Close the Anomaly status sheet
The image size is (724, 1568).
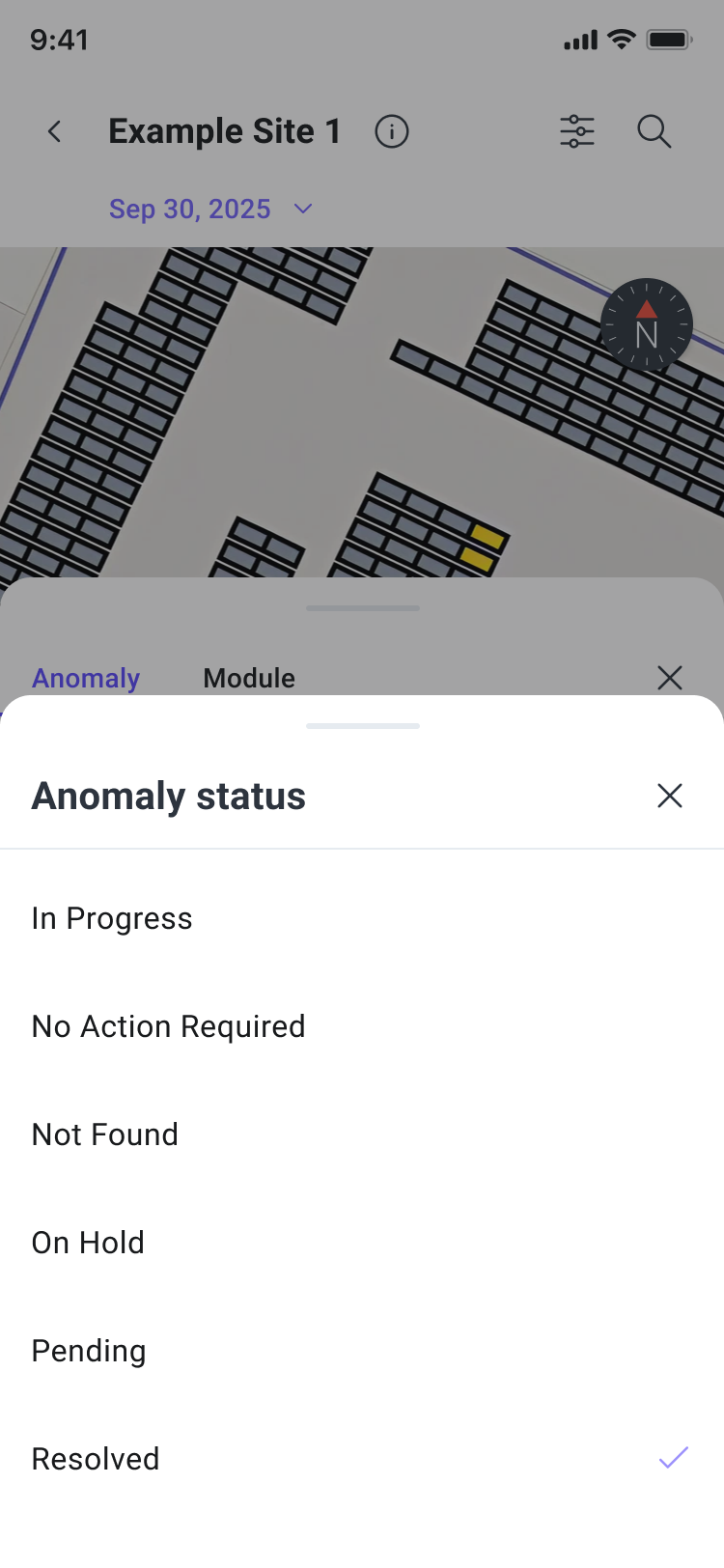point(669,796)
